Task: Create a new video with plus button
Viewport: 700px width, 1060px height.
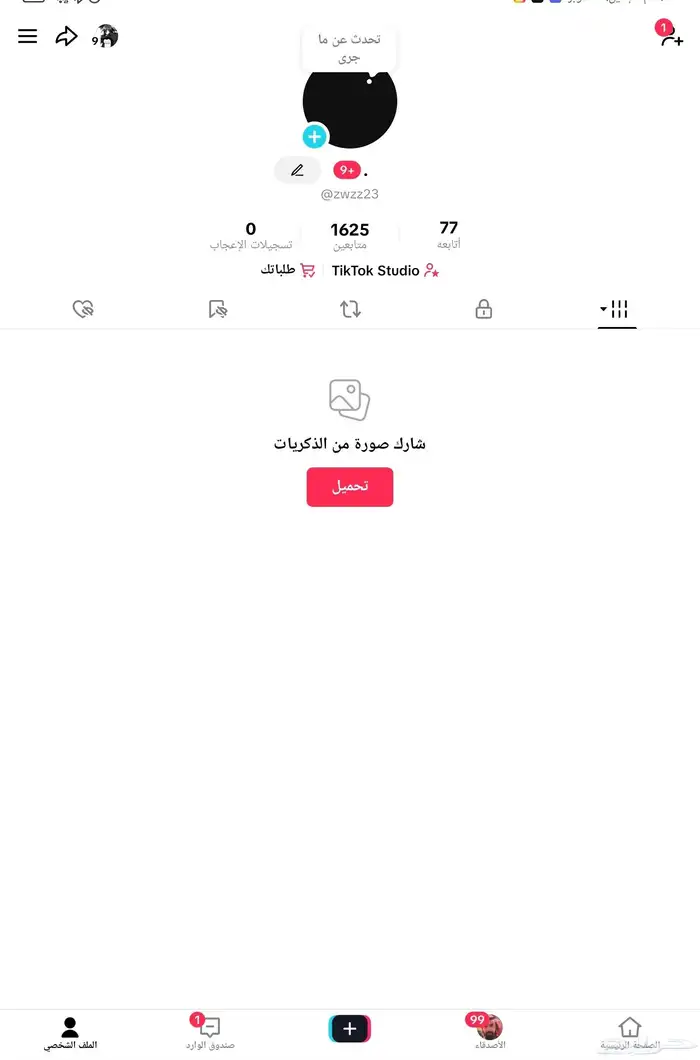Action: 350,1029
